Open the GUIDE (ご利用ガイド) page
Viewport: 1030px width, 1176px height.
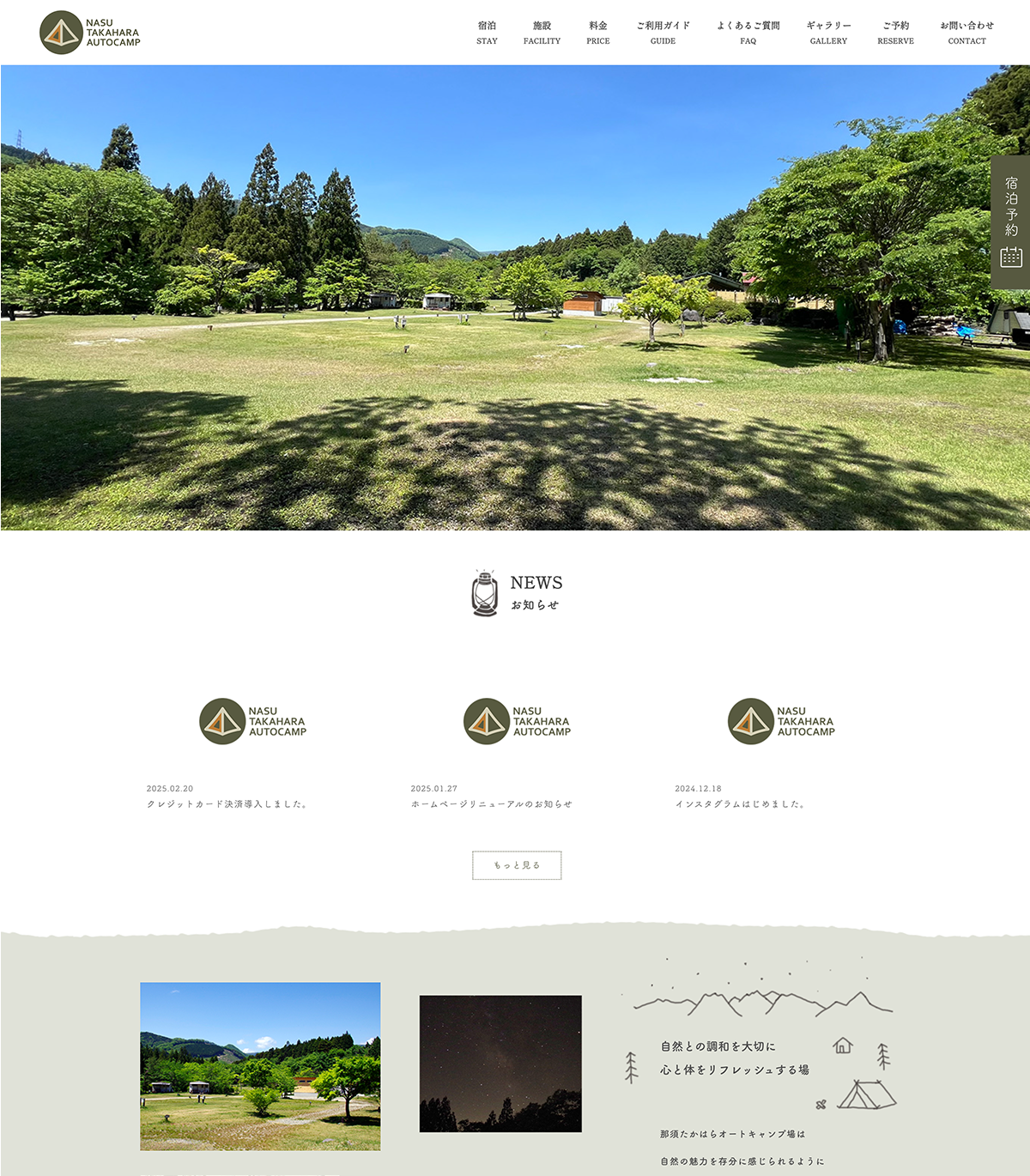coord(663,33)
